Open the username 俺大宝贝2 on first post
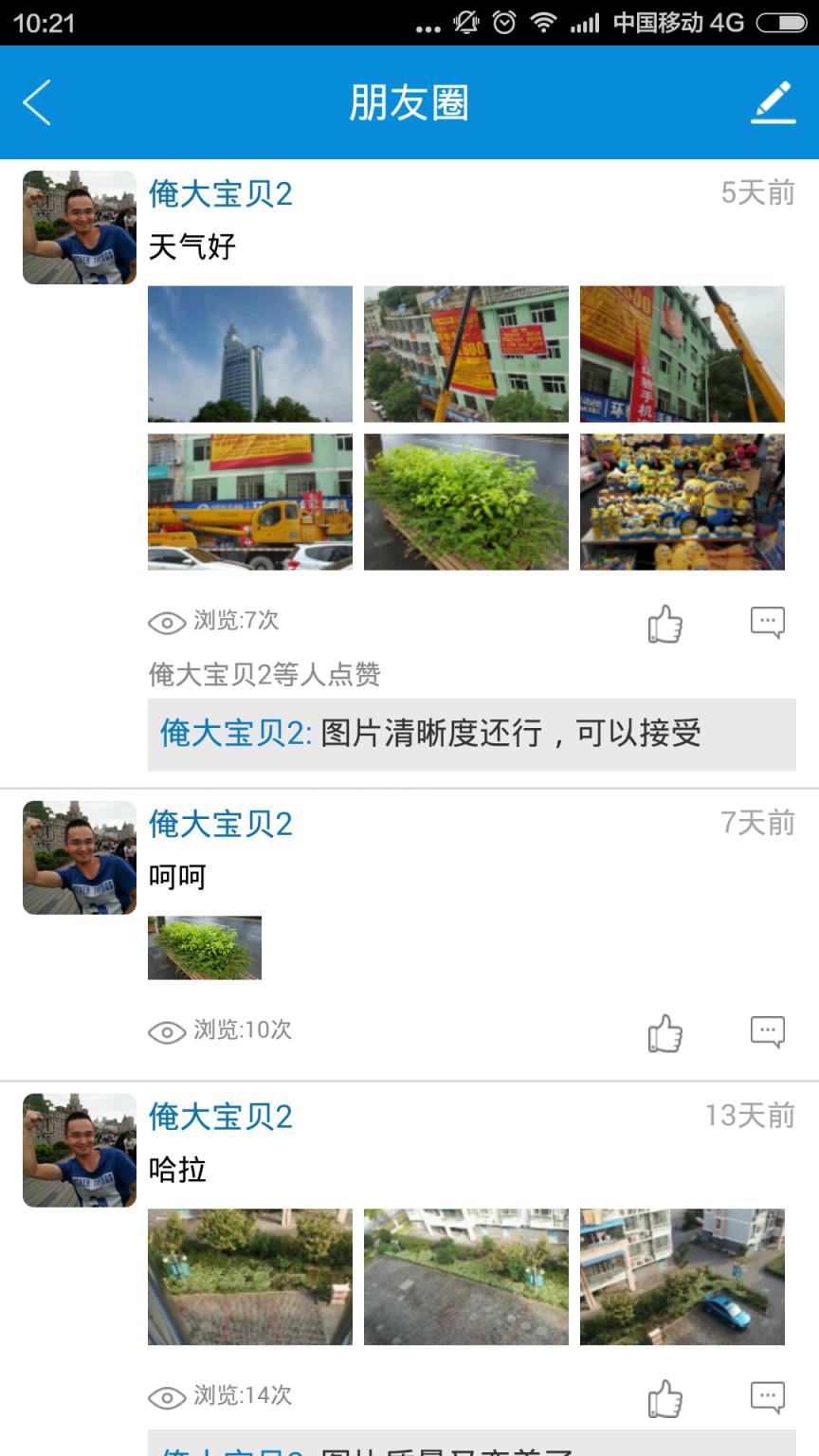819x1456 pixels. (x=219, y=192)
